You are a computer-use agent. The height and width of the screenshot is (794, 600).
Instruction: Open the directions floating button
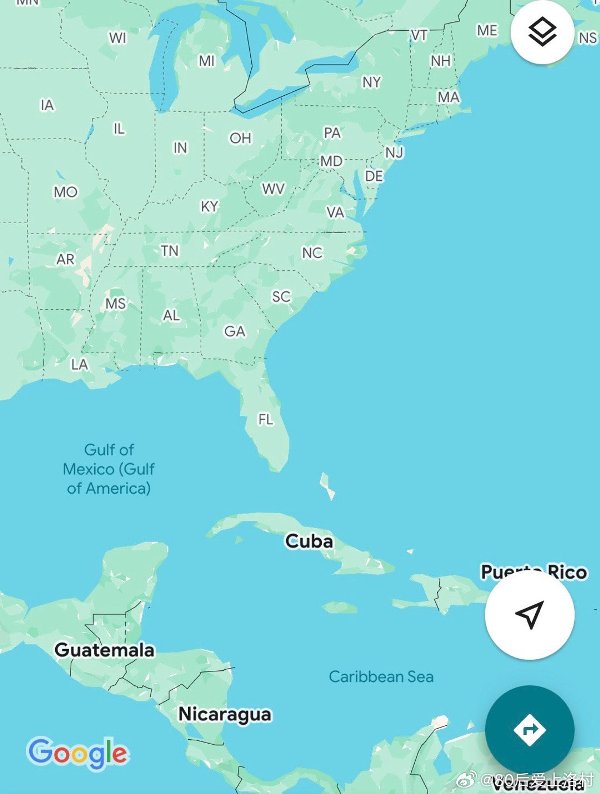(529, 730)
